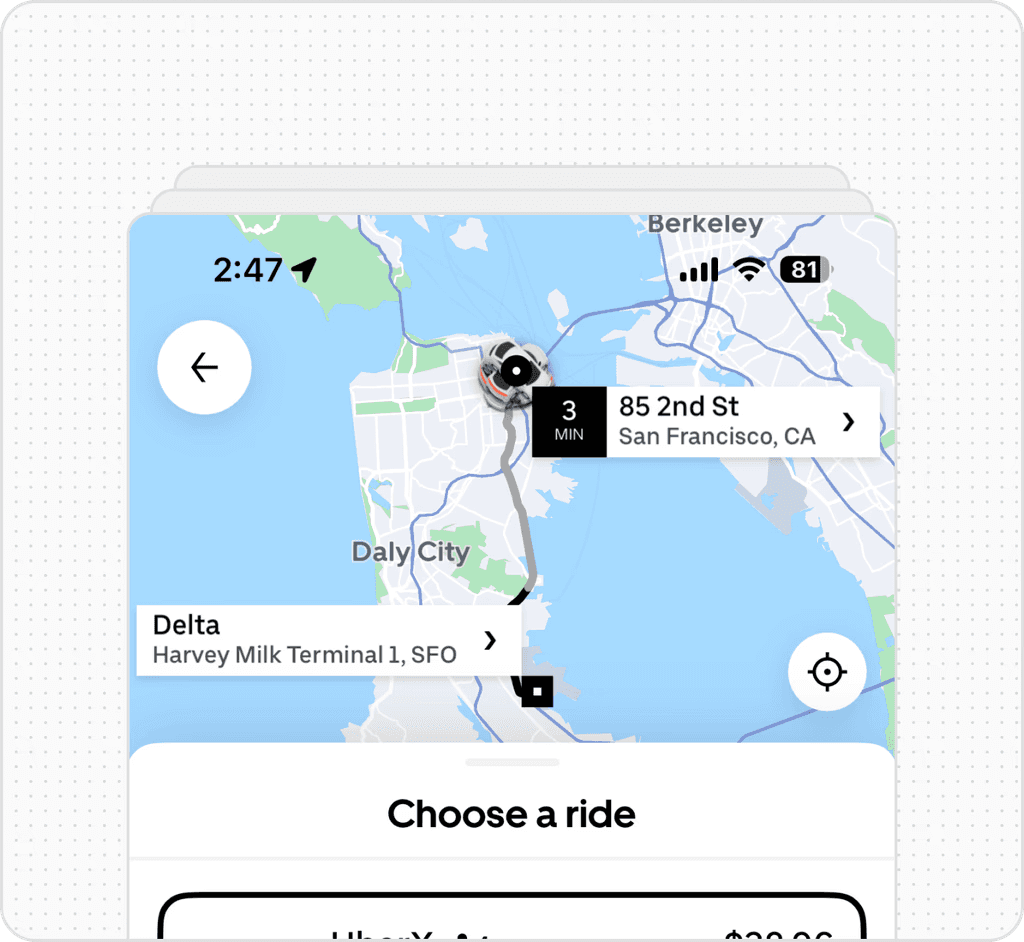The image size is (1024, 942).
Task: Select the UberX ride option
Action: pos(512,917)
